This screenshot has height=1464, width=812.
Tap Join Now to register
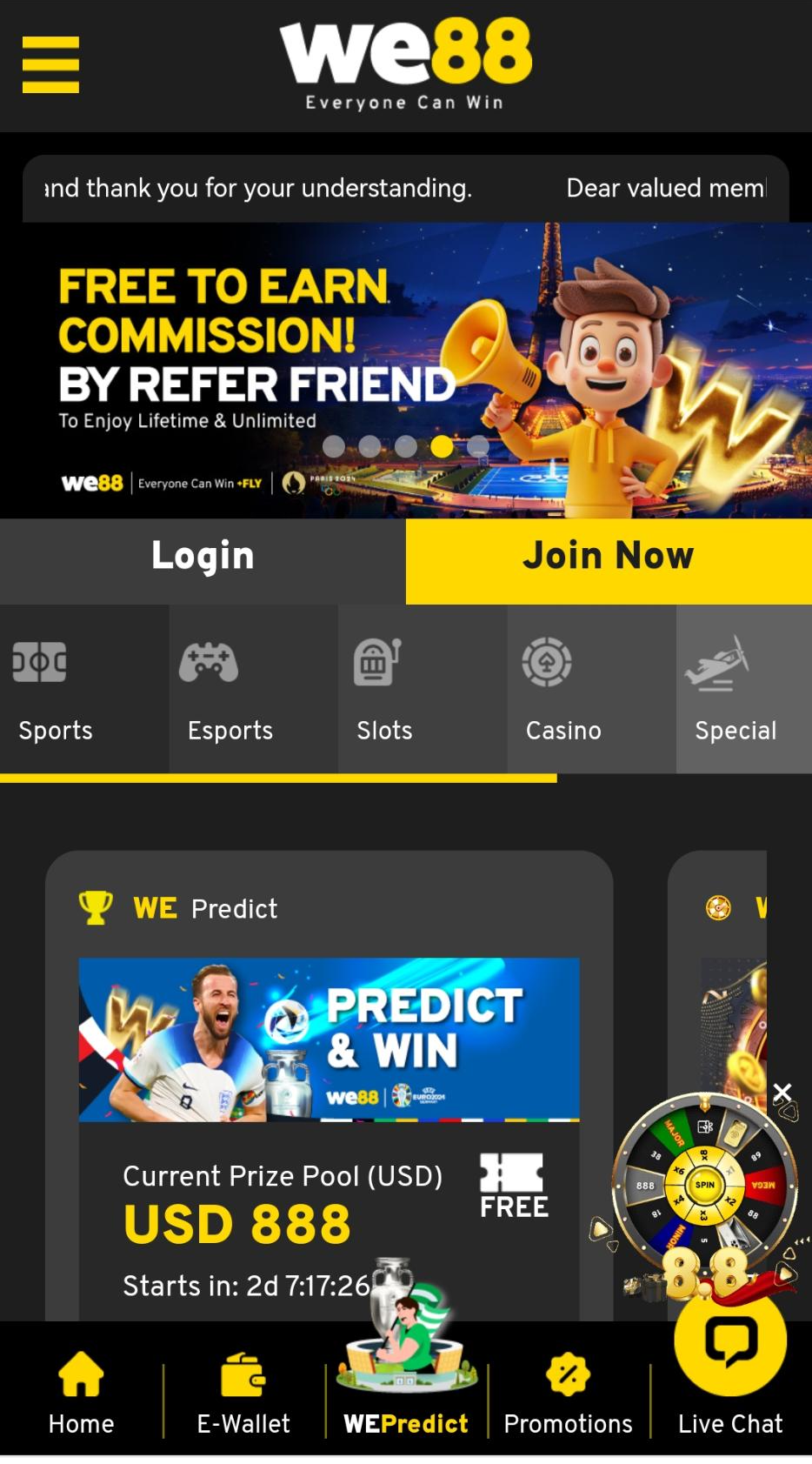[609, 557]
